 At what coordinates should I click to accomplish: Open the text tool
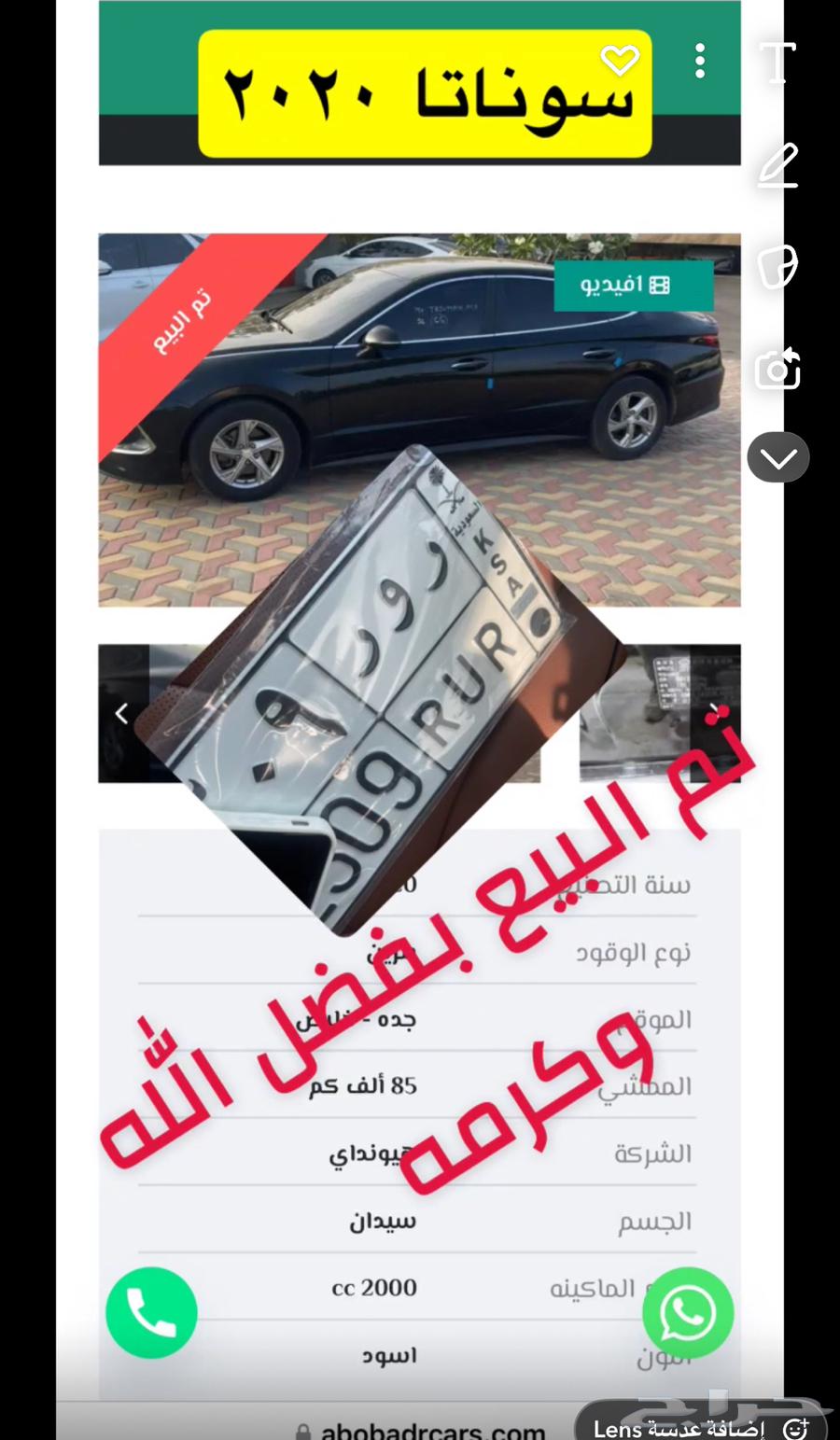(778, 63)
